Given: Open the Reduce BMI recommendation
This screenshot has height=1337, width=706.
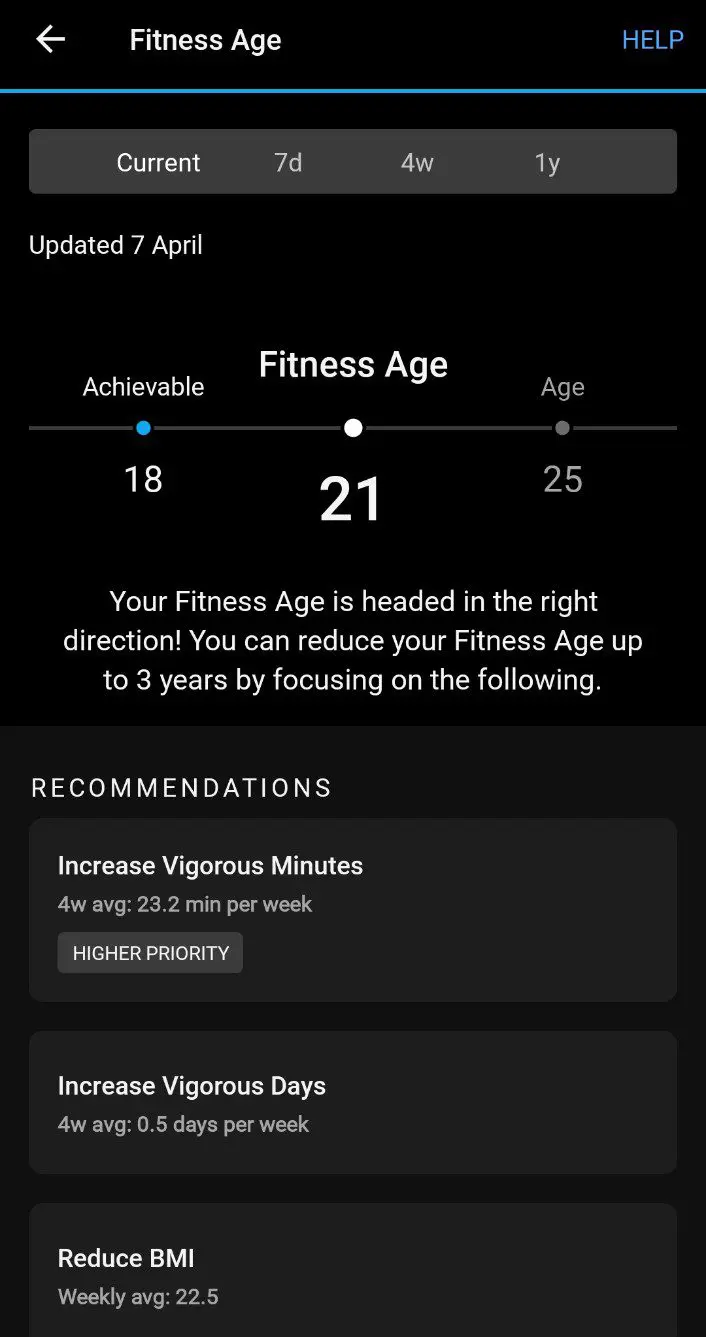Looking at the screenshot, I should pyautogui.click(x=353, y=1270).
